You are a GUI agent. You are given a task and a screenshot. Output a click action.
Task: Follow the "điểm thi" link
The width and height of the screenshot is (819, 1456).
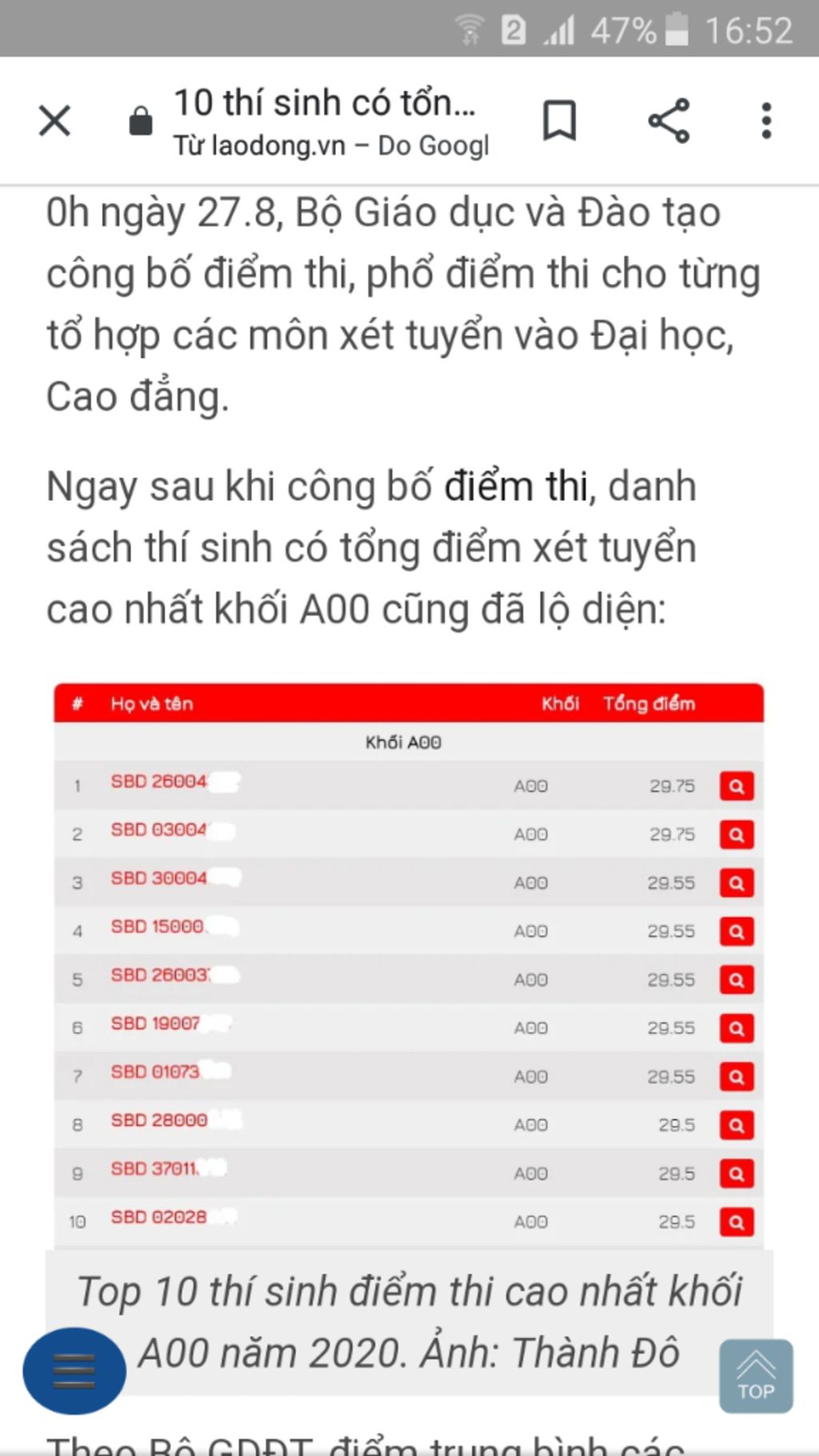pos(516,486)
